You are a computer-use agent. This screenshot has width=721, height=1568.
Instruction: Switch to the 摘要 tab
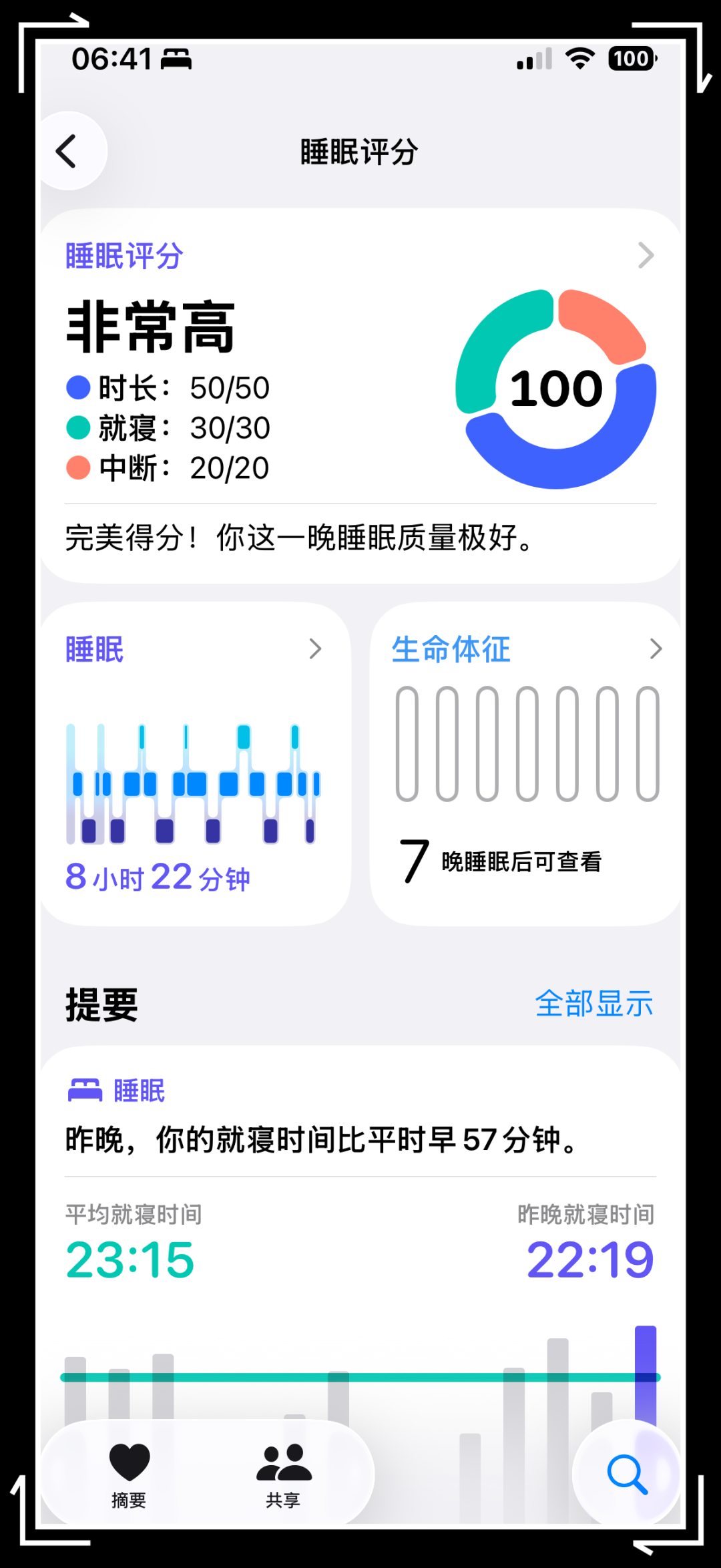129,1475
